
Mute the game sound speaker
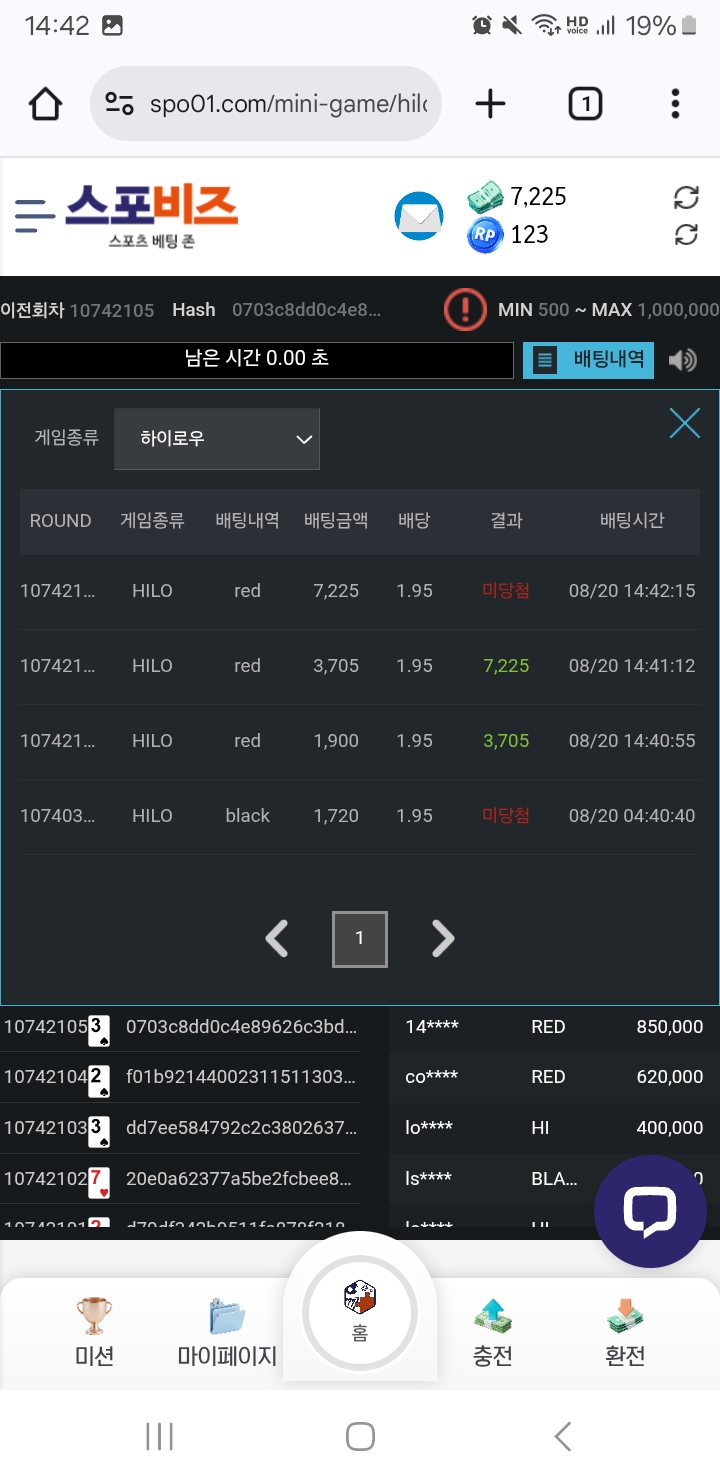pyautogui.click(x=683, y=360)
